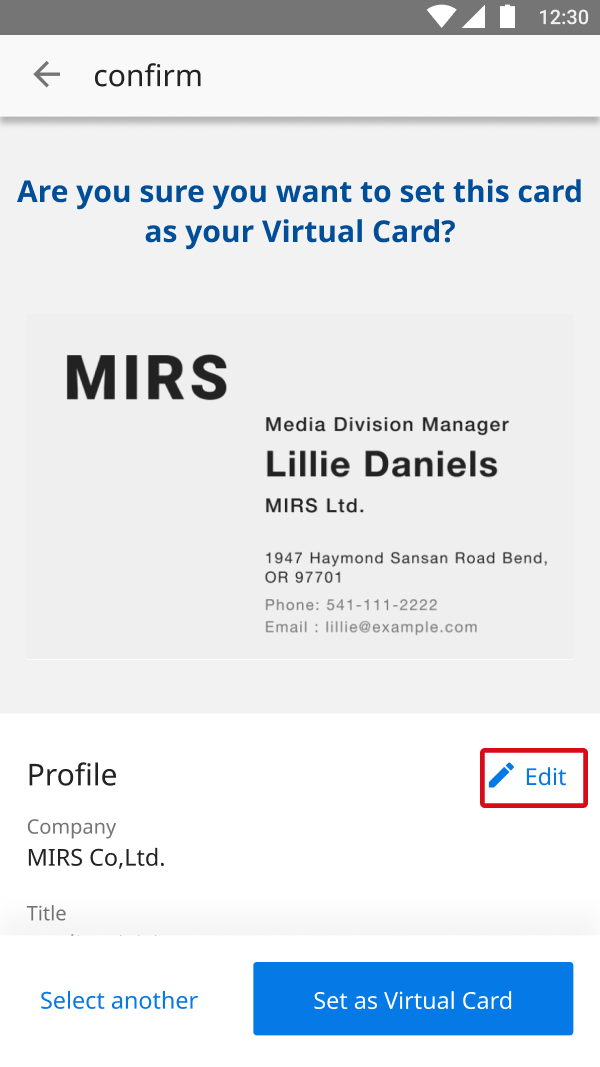Viewport: 600px width, 1067px height.
Task: Edit the profile details
Action: 533,777
